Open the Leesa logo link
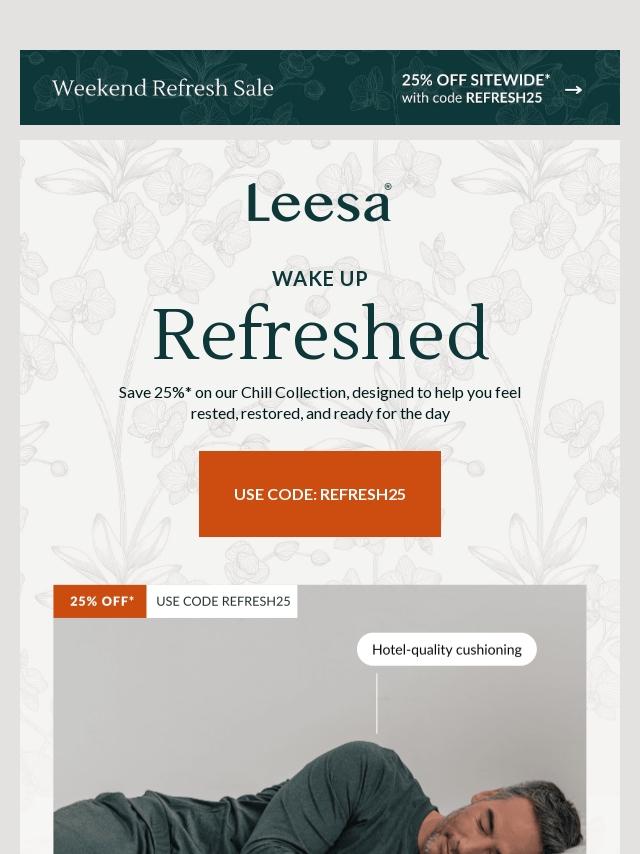This screenshot has width=640, height=854. click(x=320, y=202)
